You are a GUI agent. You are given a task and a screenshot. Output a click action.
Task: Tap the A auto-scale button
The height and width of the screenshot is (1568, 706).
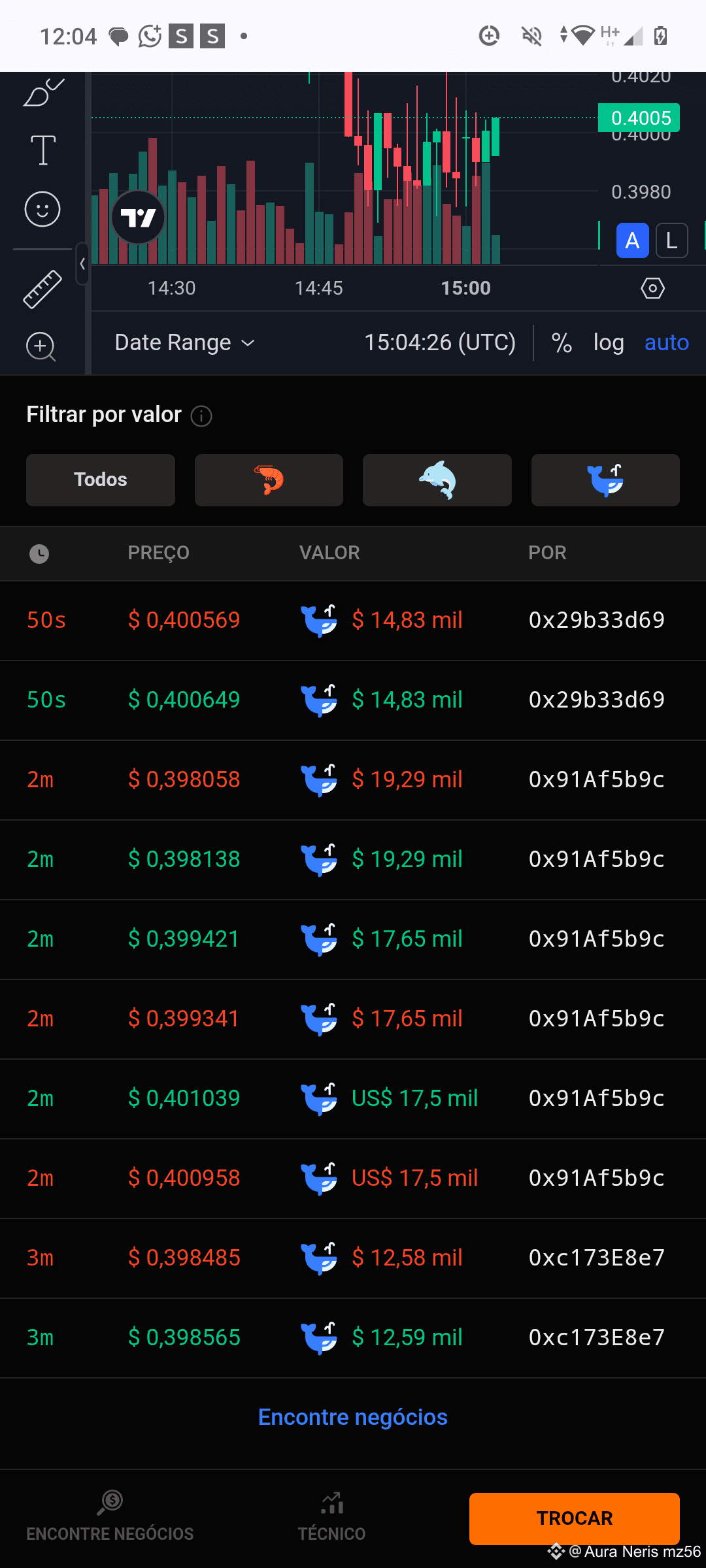(633, 240)
